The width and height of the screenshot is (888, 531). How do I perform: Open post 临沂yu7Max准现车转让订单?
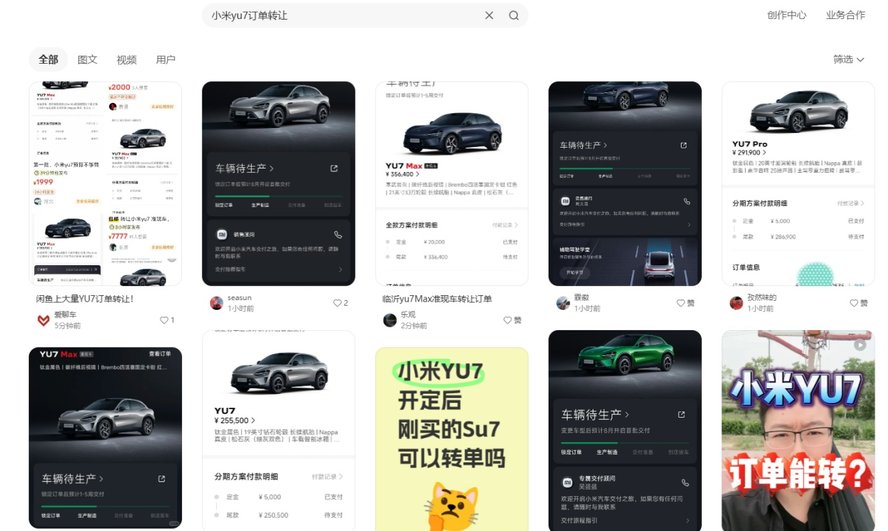451,185
